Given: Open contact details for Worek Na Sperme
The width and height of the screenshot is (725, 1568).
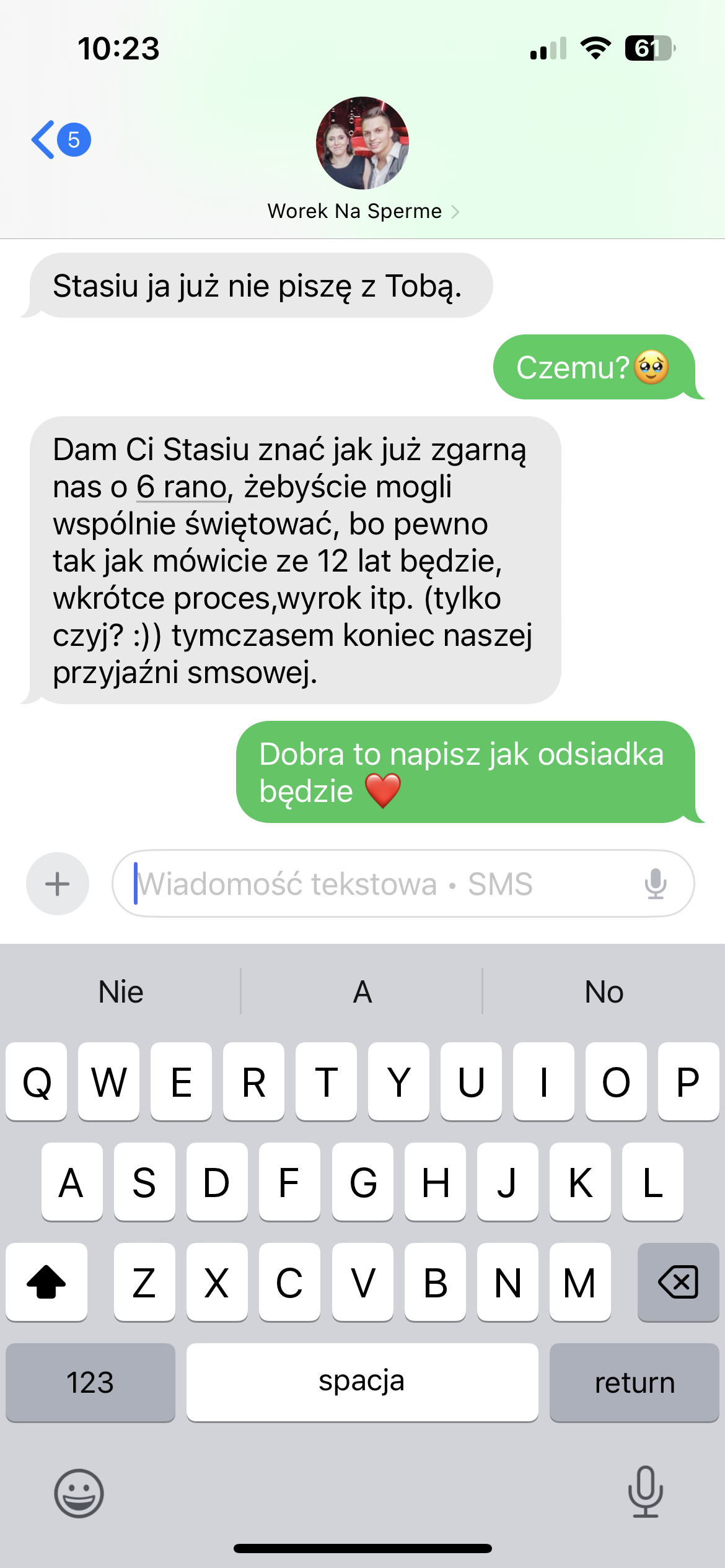Looking at the screenshot, I should click(362, 211).
